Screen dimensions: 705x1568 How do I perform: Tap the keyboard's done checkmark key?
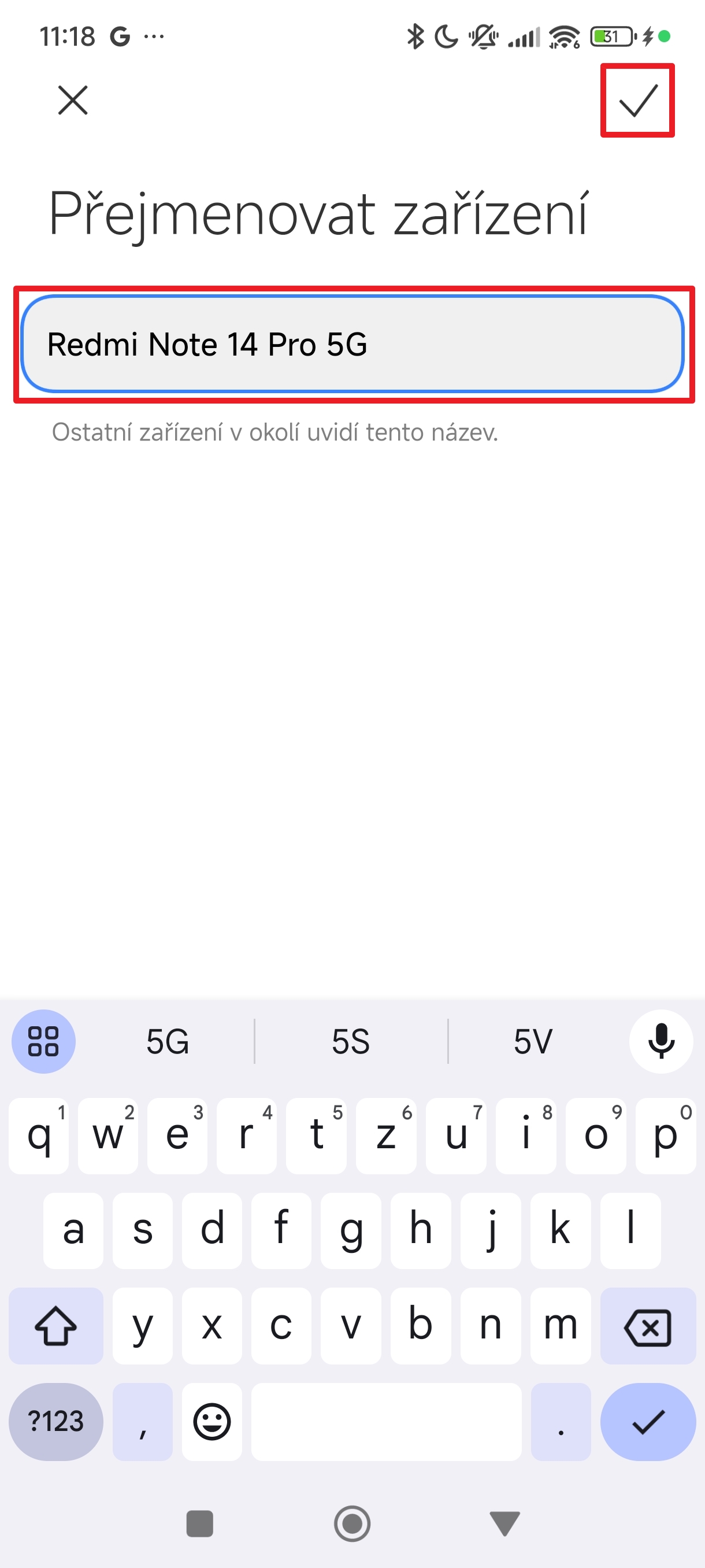coord(647,1422)
